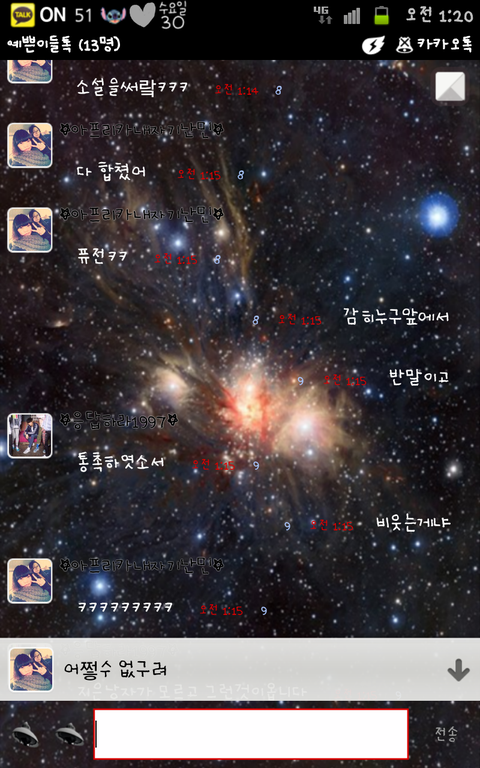The image size is (480, 768).
Task: Tap the lightning icon in the header
Action: [373, 45]
